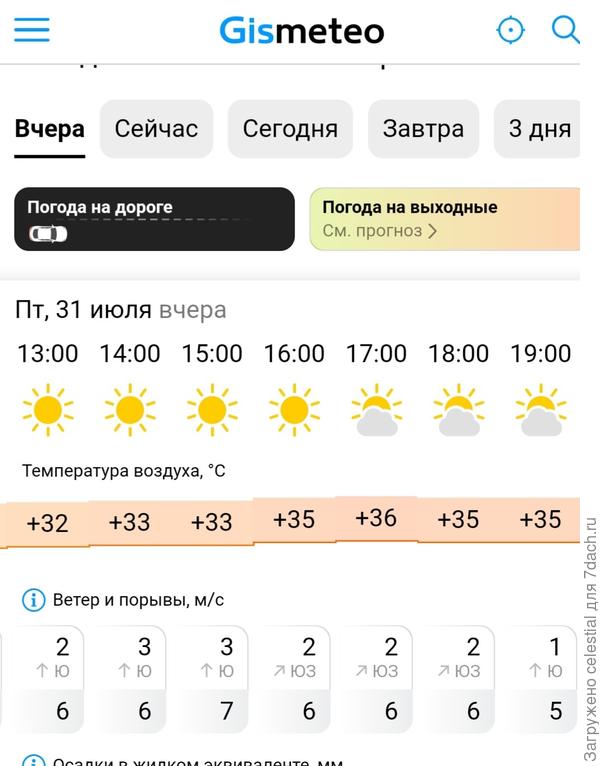Image resolution: width=600 pixels, height=766 pixels.
Task: Show info about Осадки в жидком эквиваленте
Action: [x=34, y=761]
